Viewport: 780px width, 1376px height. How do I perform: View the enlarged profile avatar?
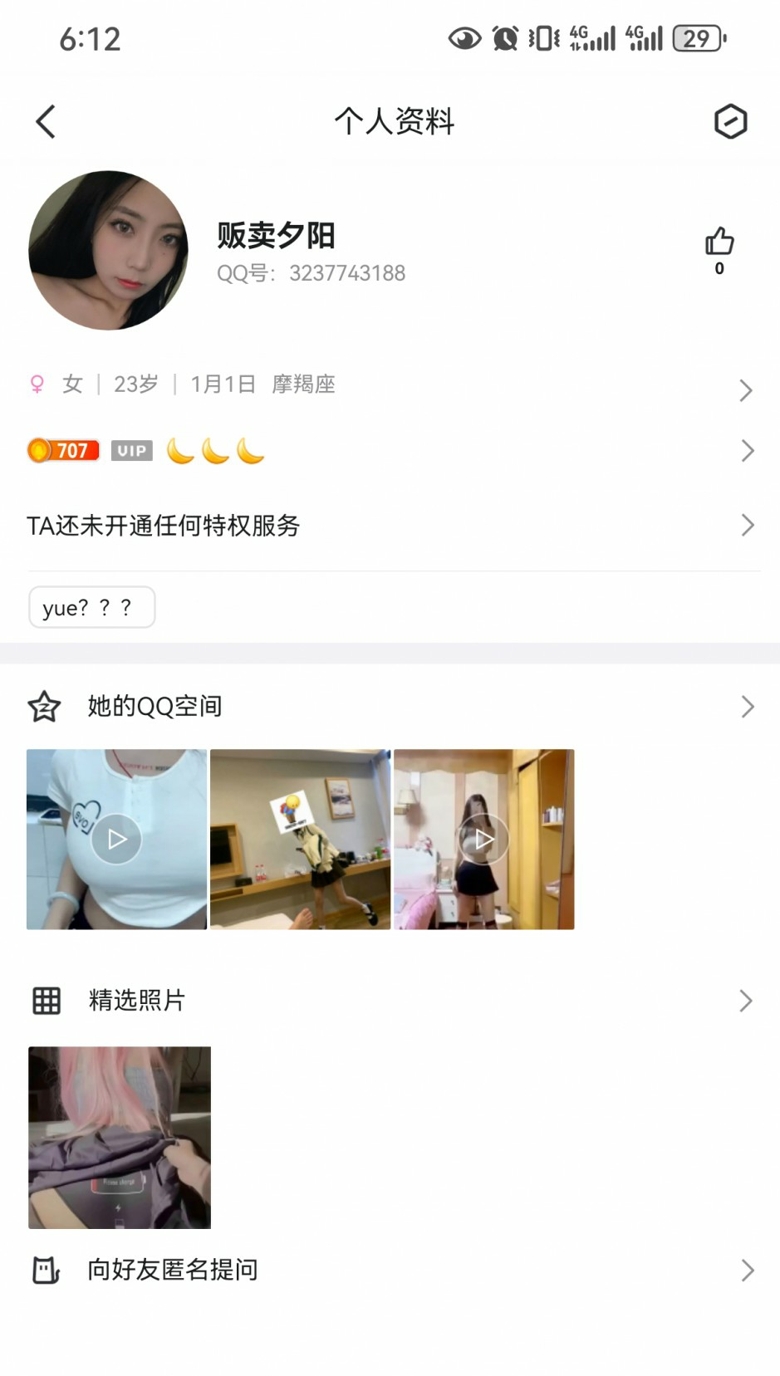tap(108, 250)
